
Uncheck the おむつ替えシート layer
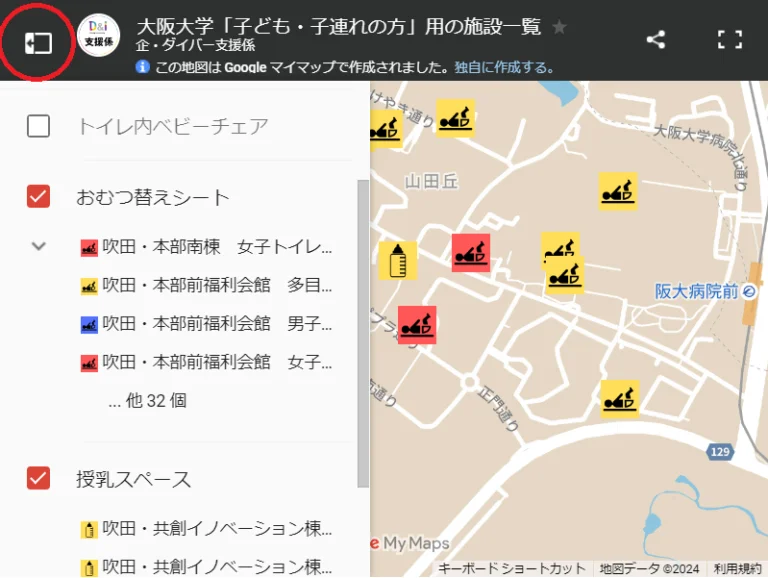tap(38, 196)
